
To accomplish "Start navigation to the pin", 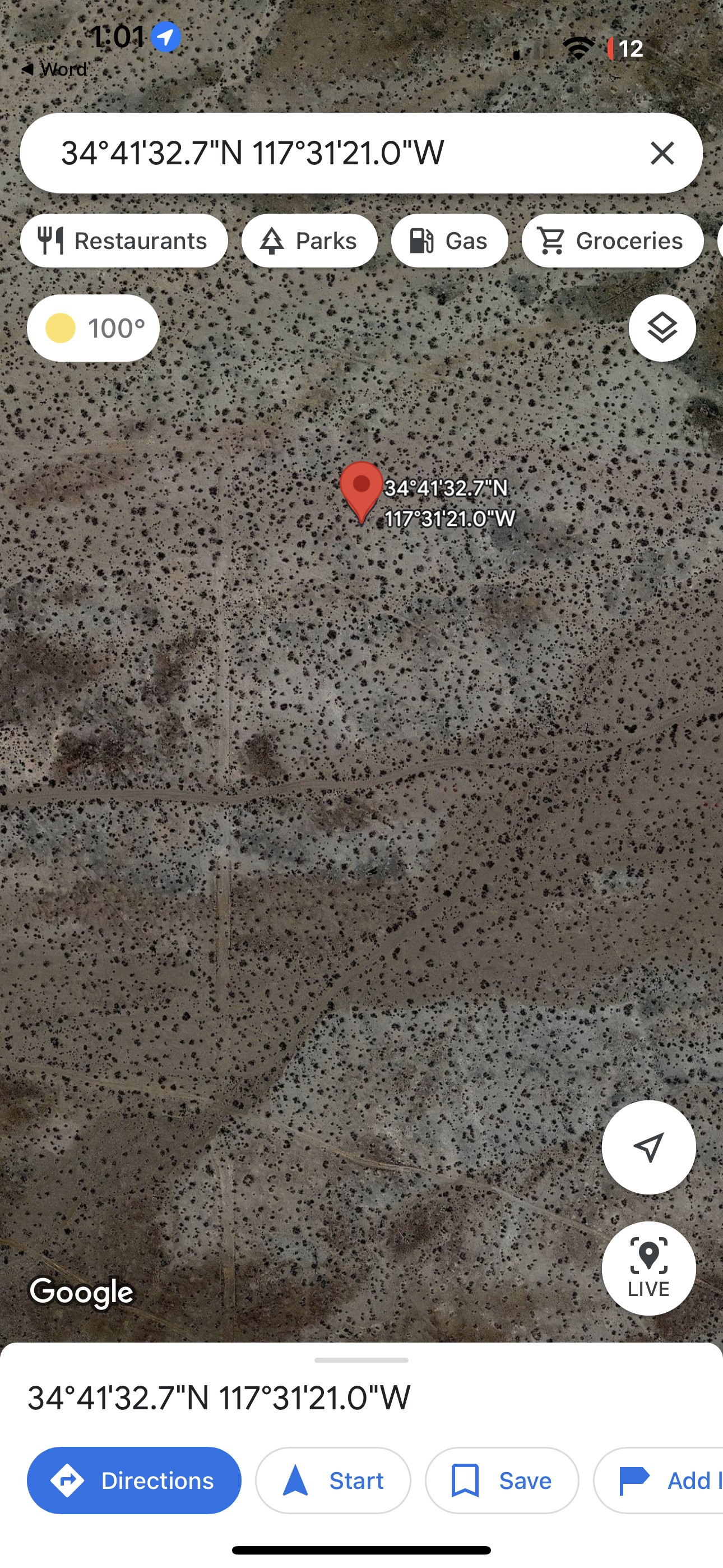I will (333, 1480).
